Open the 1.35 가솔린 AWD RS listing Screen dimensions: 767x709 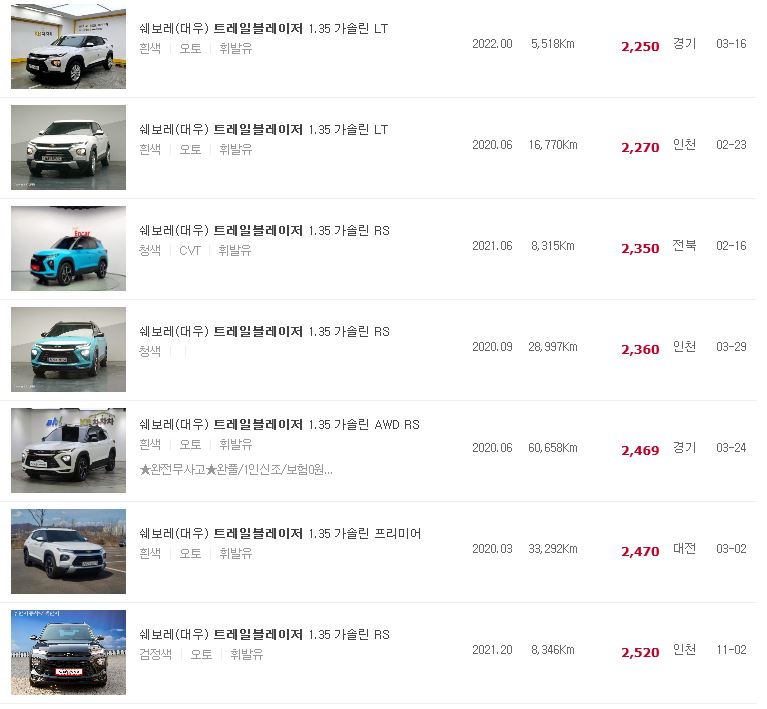pos(279,425)
